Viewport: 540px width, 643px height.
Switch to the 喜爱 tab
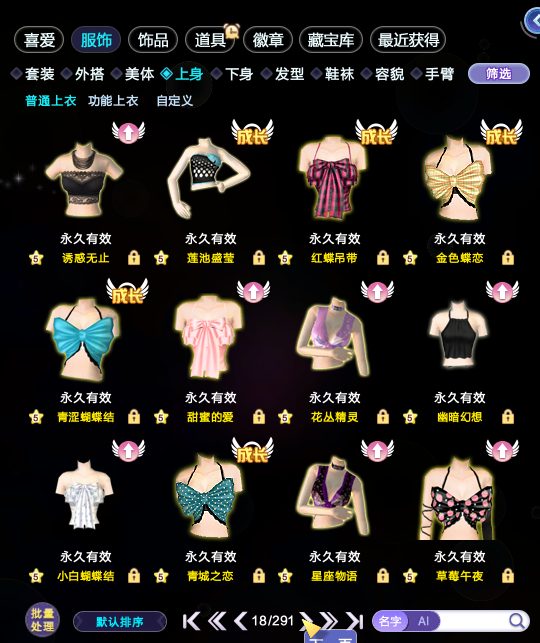click(39, 40)
